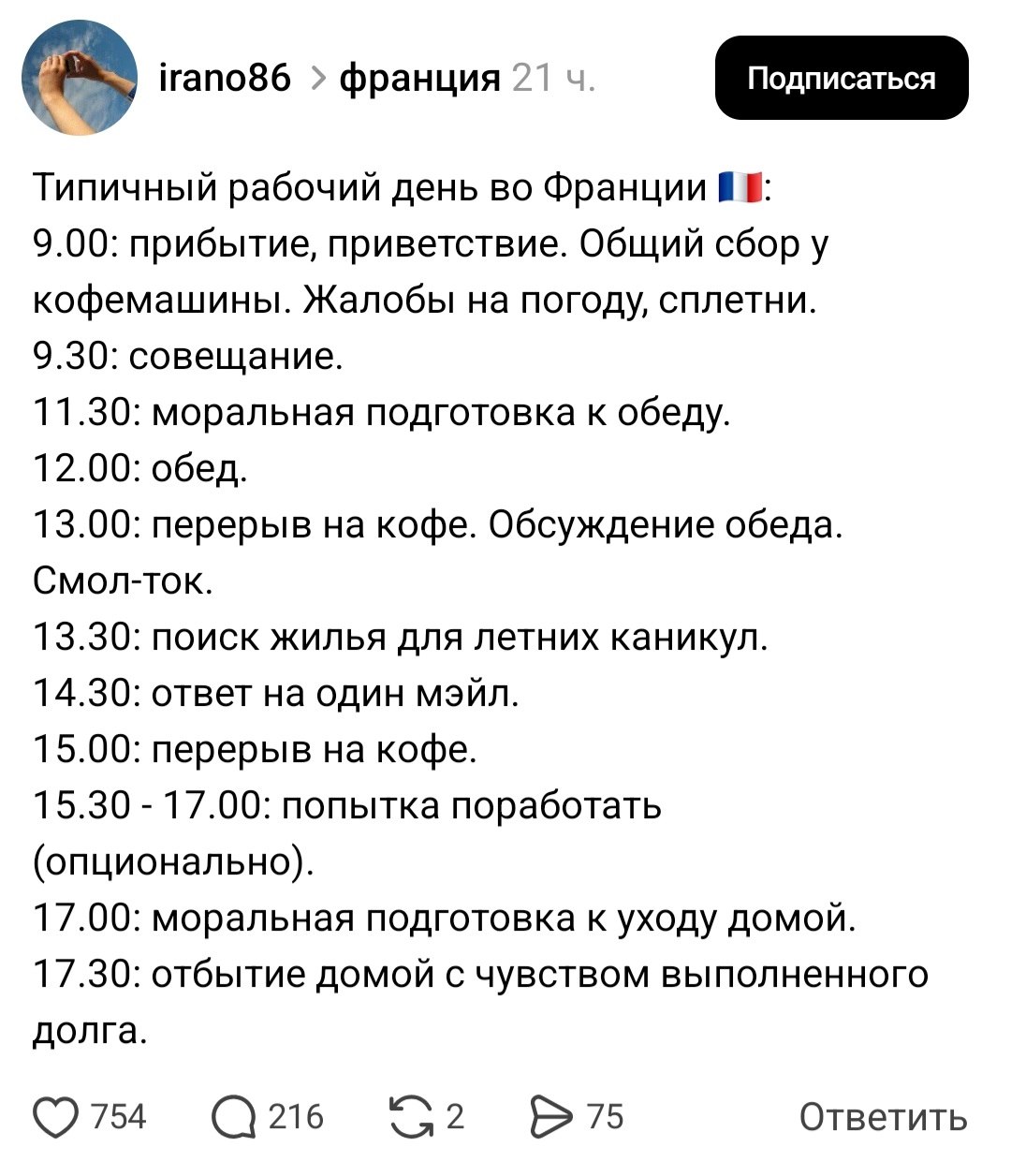The image size is (1011, 1176).
Task: Share the post via send icon
Action: (x=551, y=1117)
